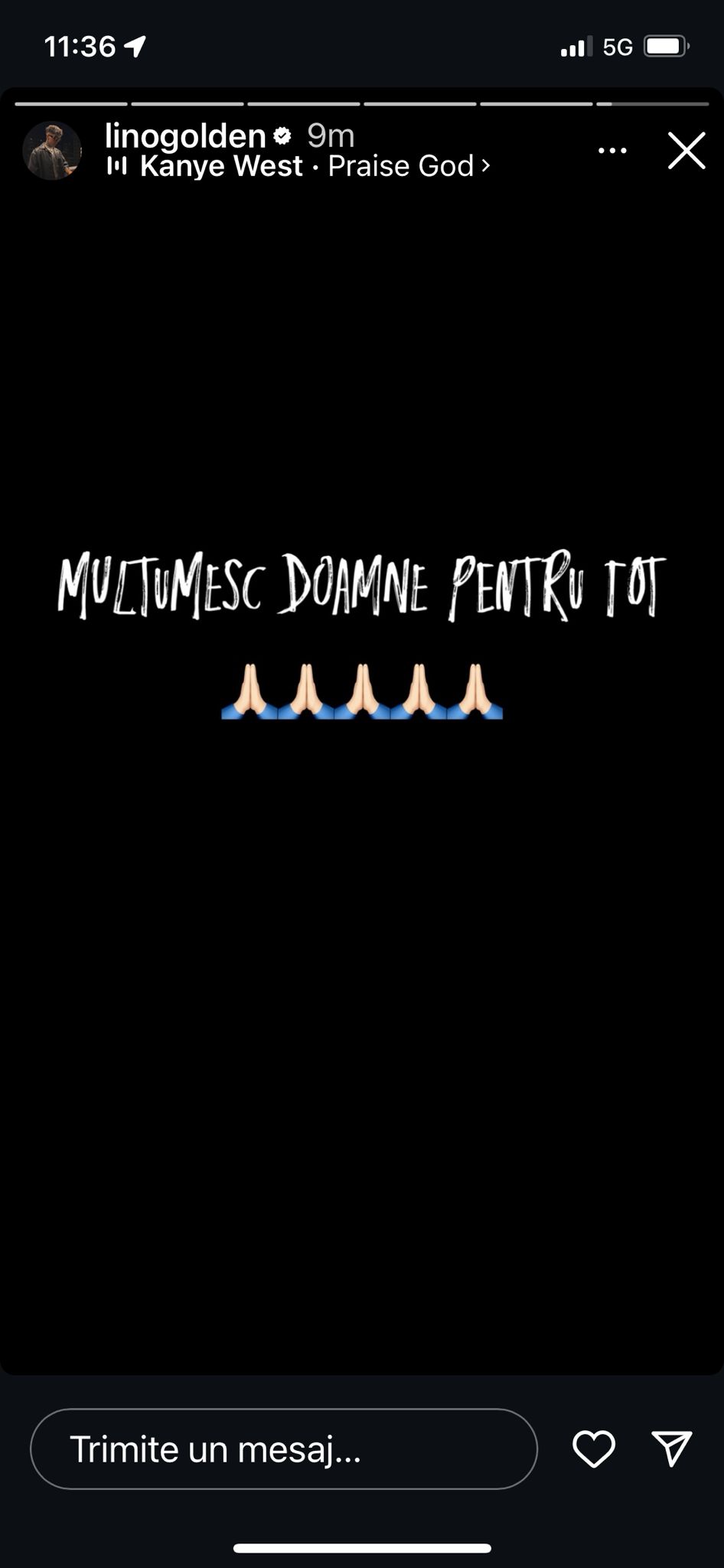Image resolution: width=724 pixels, height=1568 pixels.
Task: Like the story with the heart
Action: [x=594, y=1449]
